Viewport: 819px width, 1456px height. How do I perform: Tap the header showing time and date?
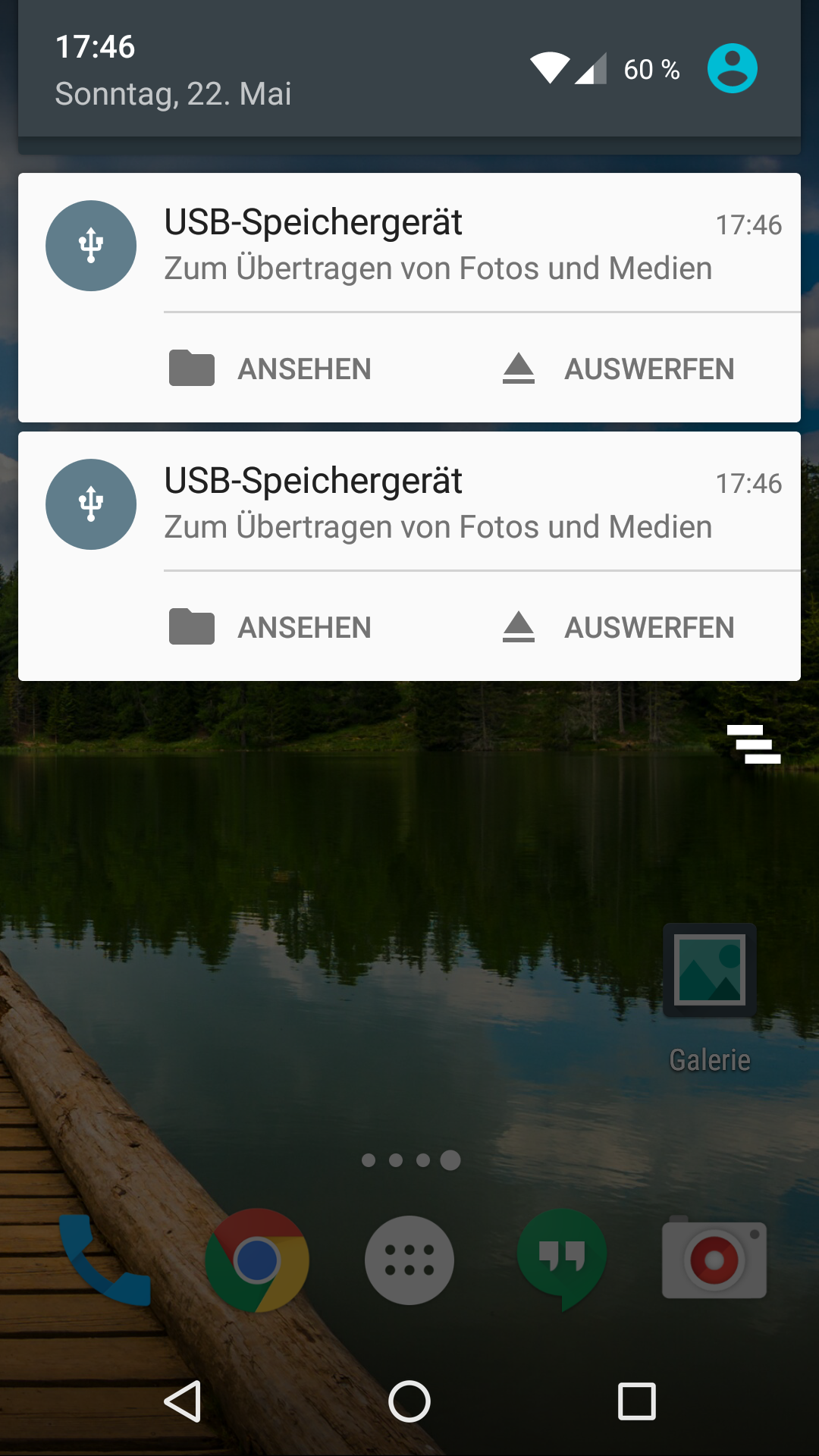(x=174, y=71)
